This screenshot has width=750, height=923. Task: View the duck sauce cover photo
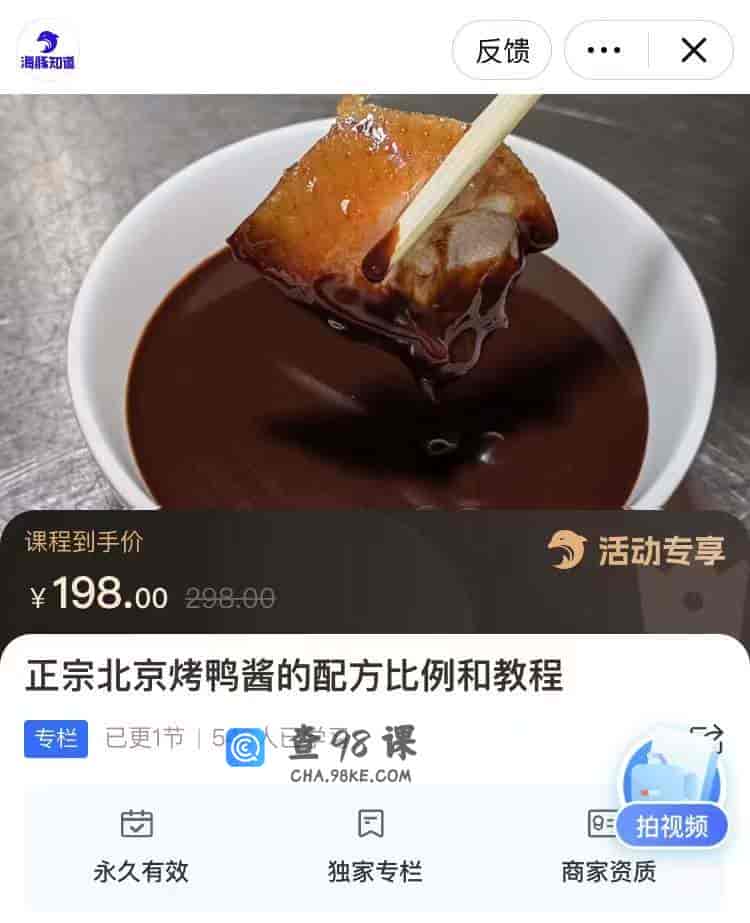coord(375,300)
